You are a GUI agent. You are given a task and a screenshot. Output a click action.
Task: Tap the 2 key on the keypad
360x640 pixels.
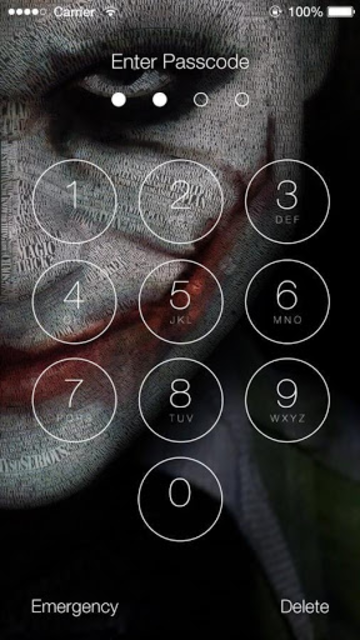coord(181,202)
